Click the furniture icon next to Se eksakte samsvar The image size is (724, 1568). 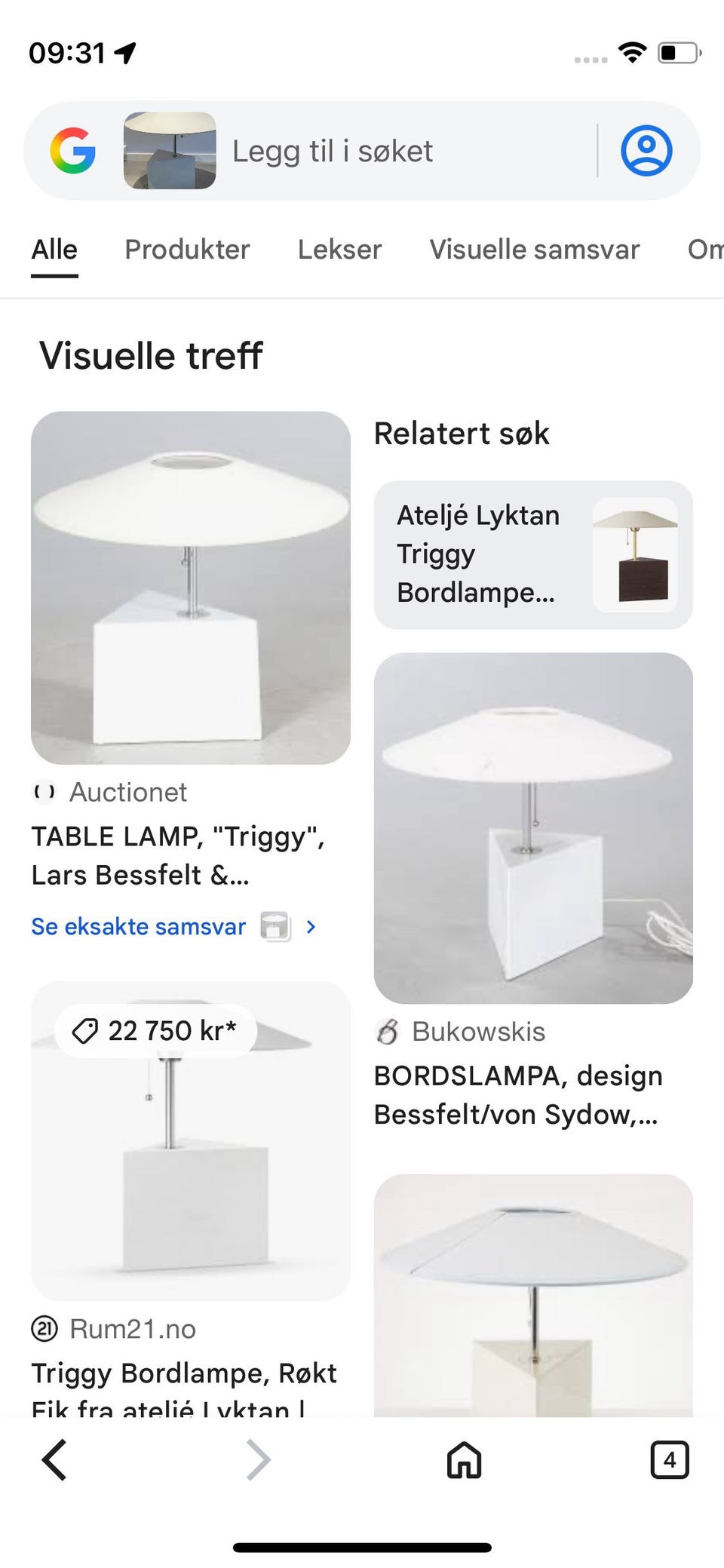tap(277, 926)
